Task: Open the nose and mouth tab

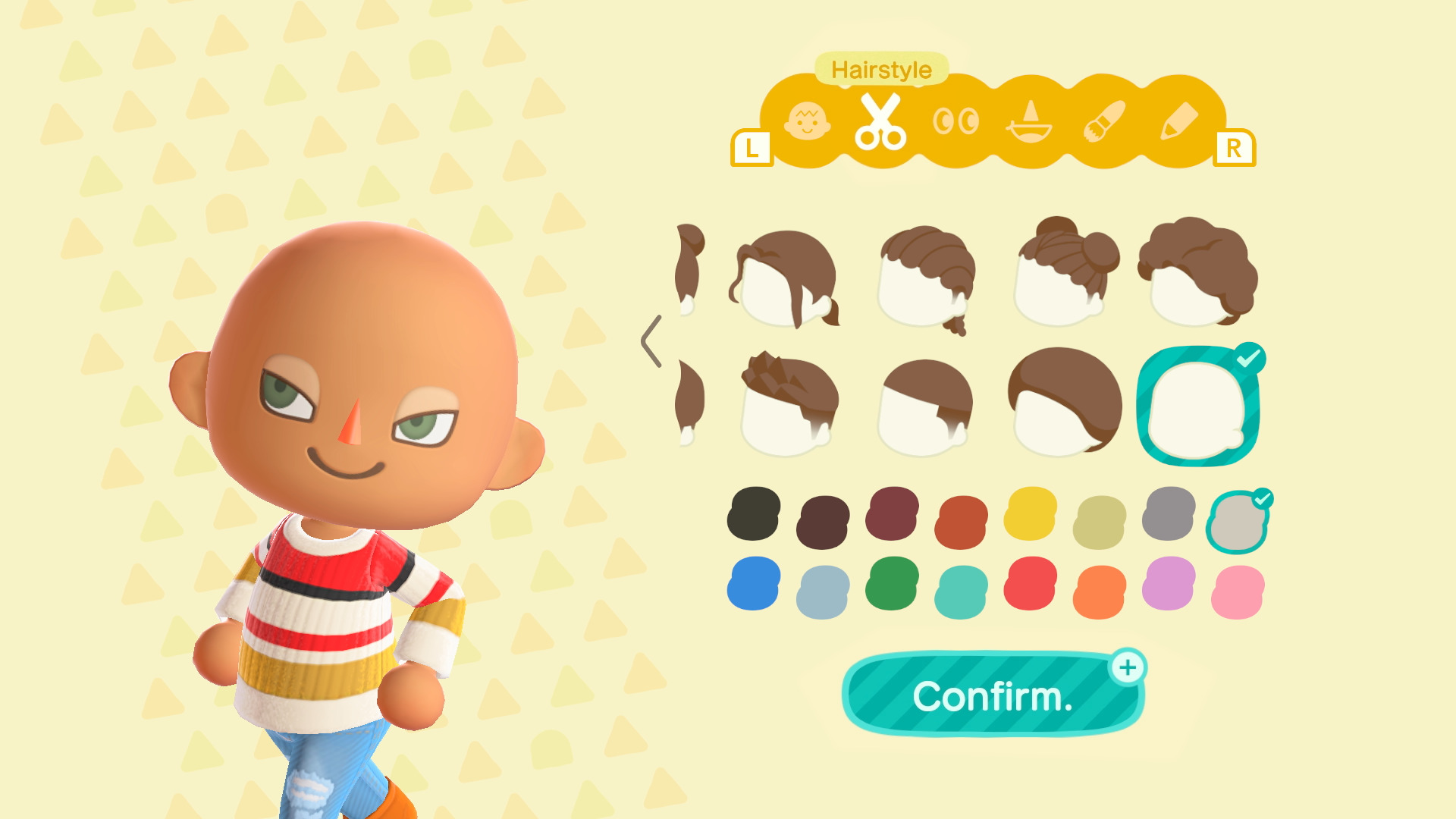Action: (x=1029, y=121)
